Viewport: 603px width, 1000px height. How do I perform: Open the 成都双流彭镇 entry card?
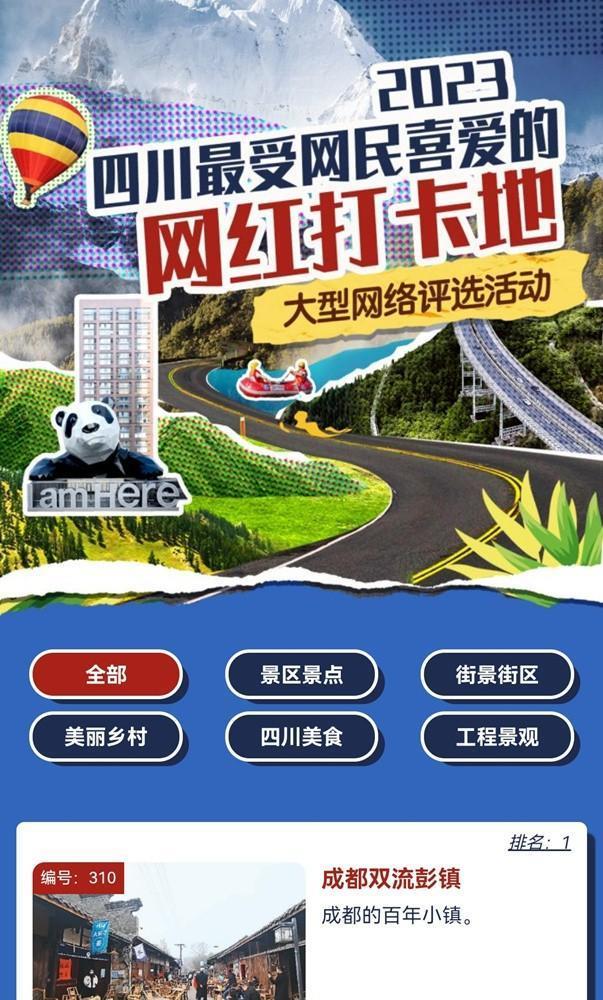391,880
